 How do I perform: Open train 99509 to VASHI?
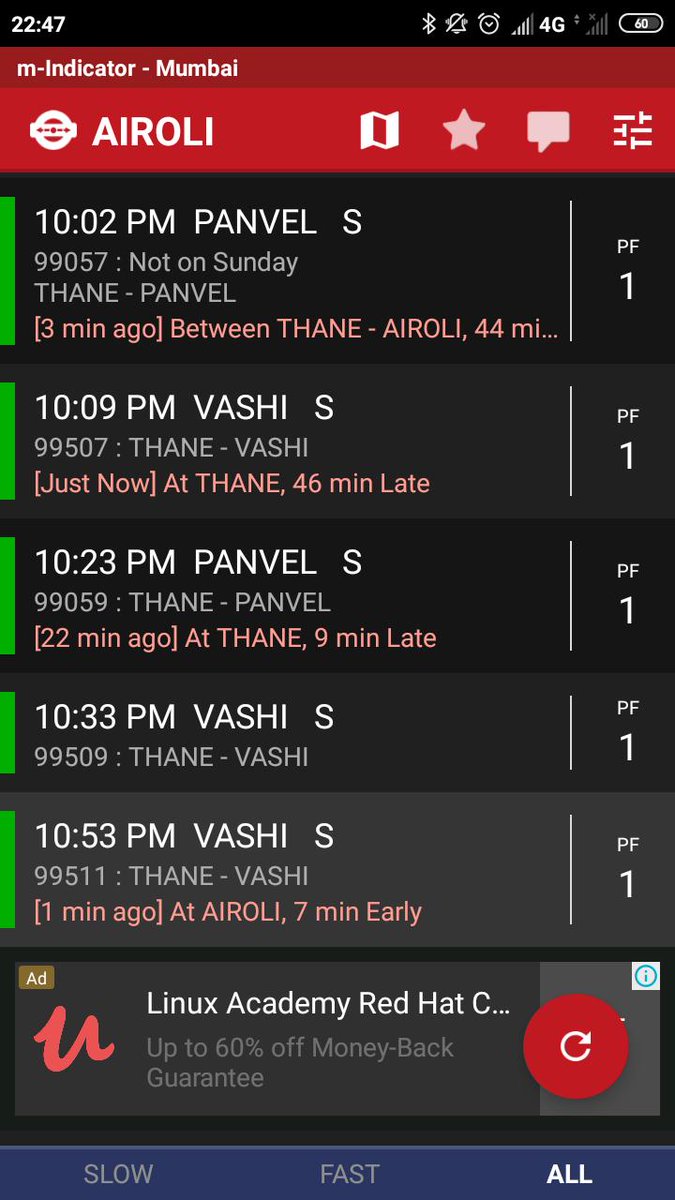[290, 733]
